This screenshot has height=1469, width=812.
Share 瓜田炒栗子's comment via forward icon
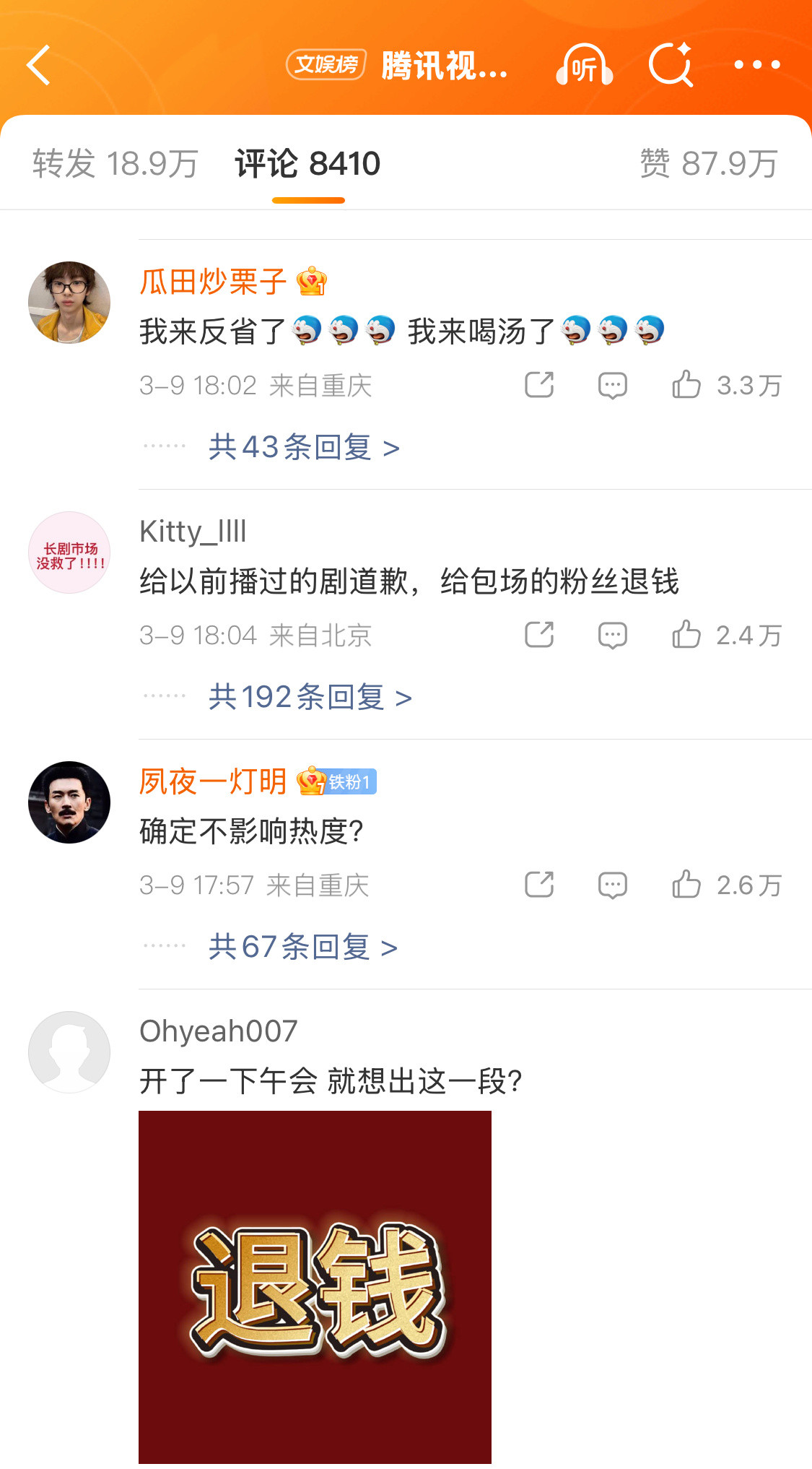point(539,386)
